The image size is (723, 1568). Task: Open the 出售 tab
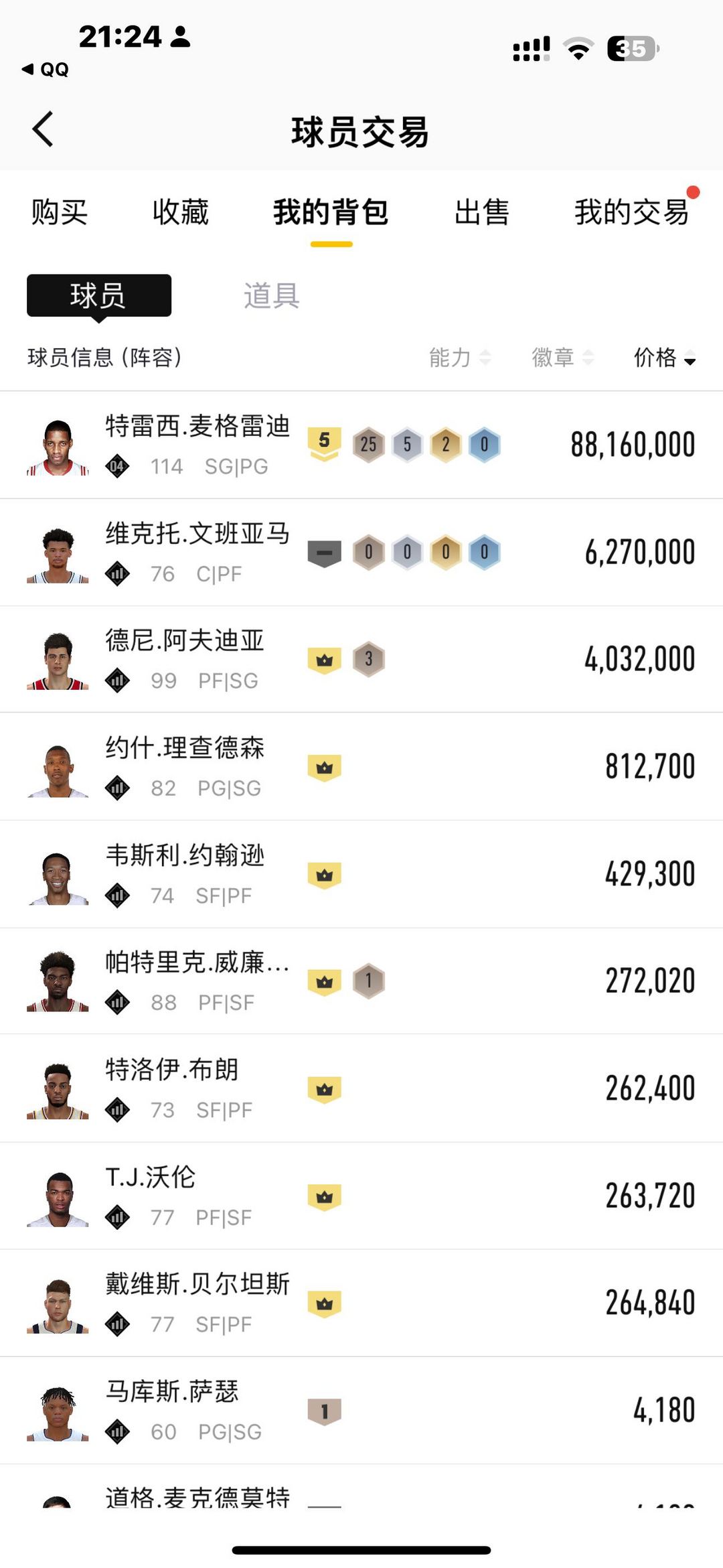click(x=481, y=212)
